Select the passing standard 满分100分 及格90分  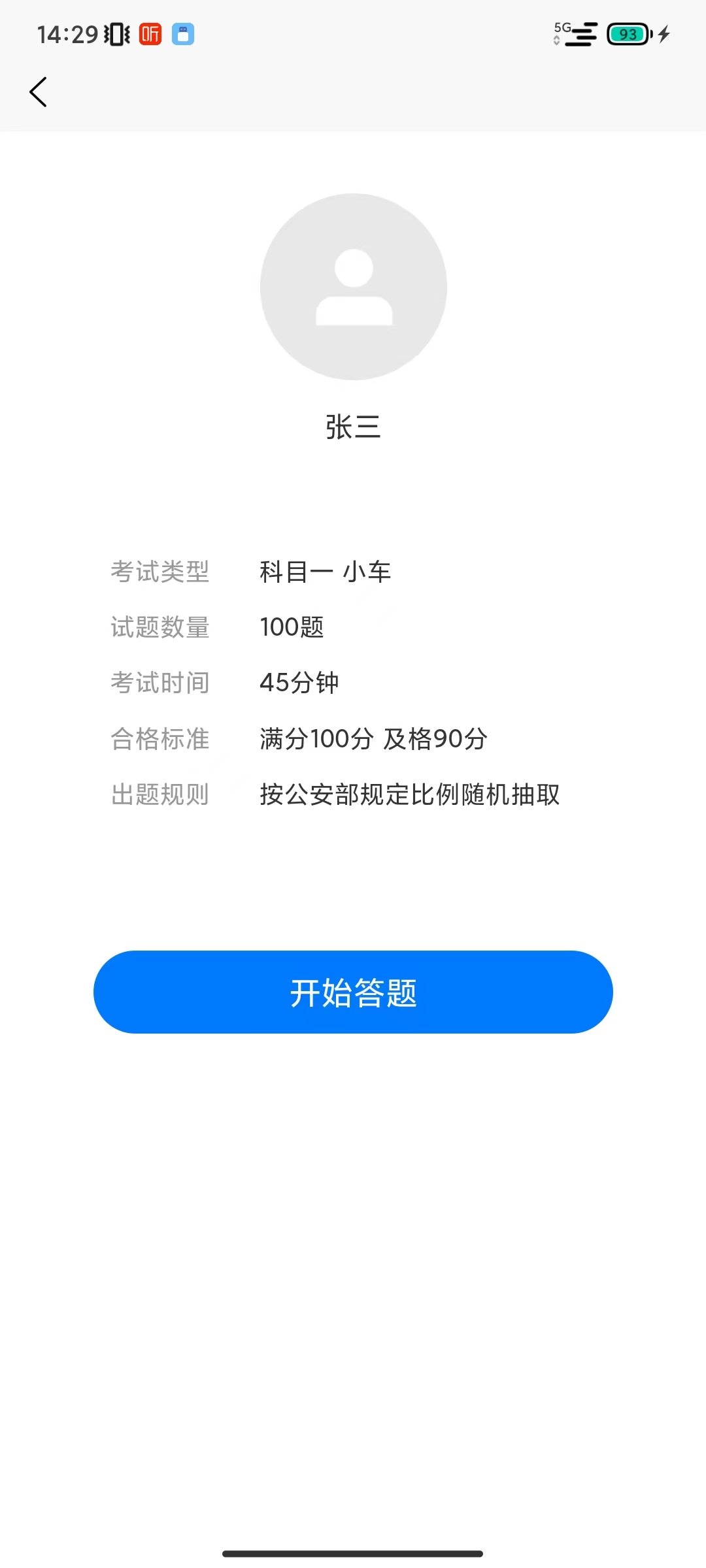(373, 740)
